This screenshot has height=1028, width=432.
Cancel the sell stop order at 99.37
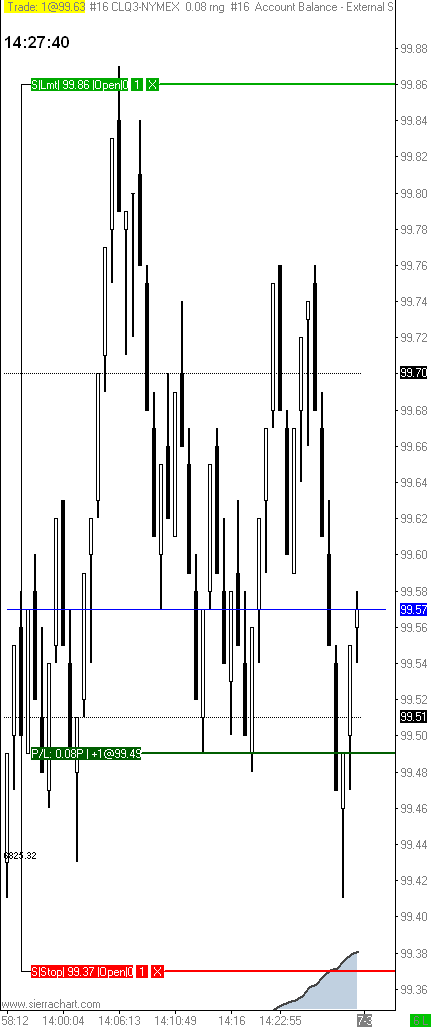[x=157, y=971]
